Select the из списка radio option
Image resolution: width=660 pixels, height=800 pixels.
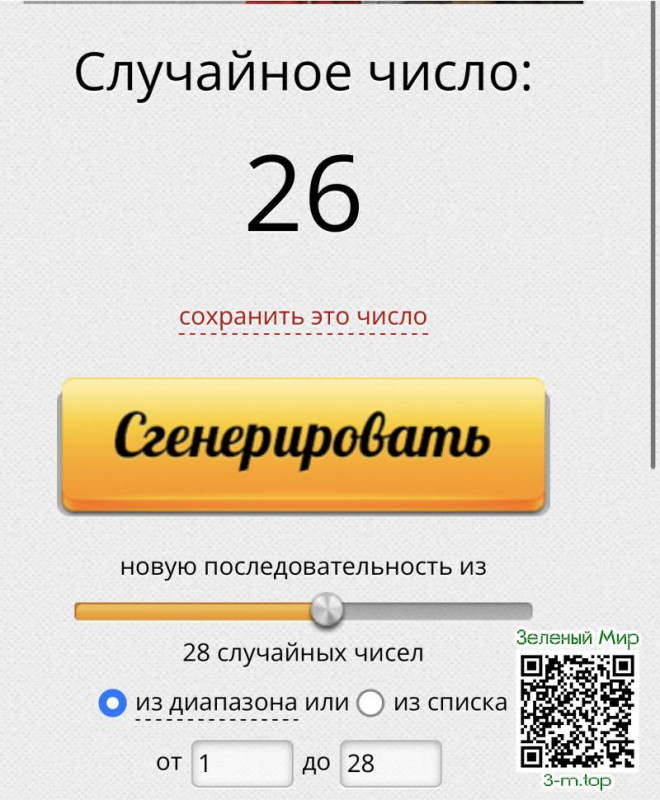coord(371,703)
